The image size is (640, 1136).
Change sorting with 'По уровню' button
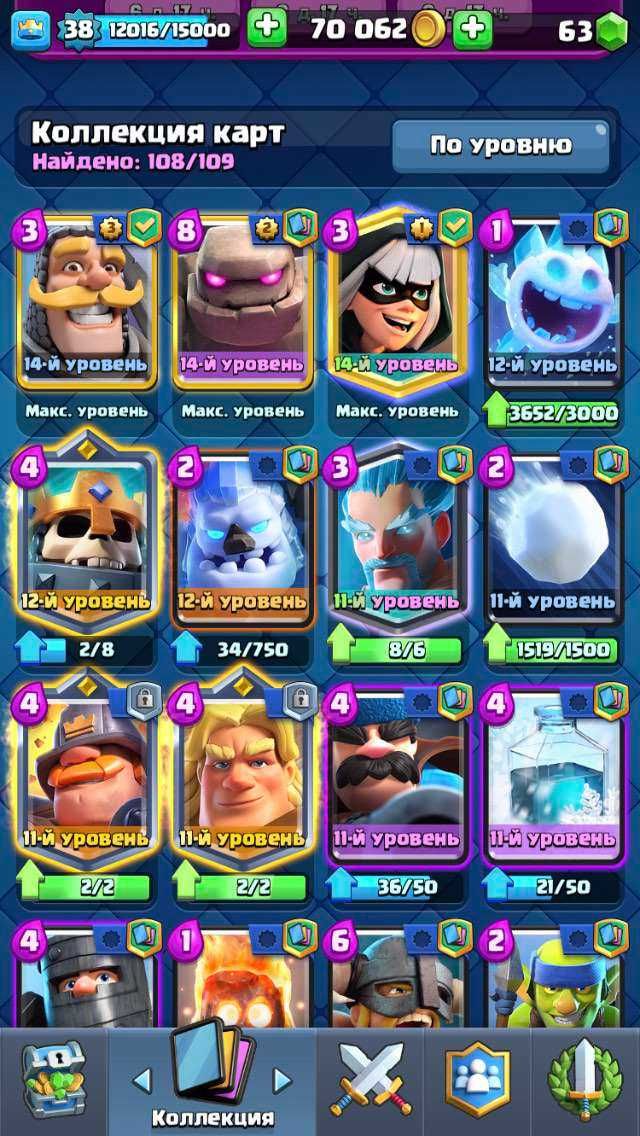point(500,146)
